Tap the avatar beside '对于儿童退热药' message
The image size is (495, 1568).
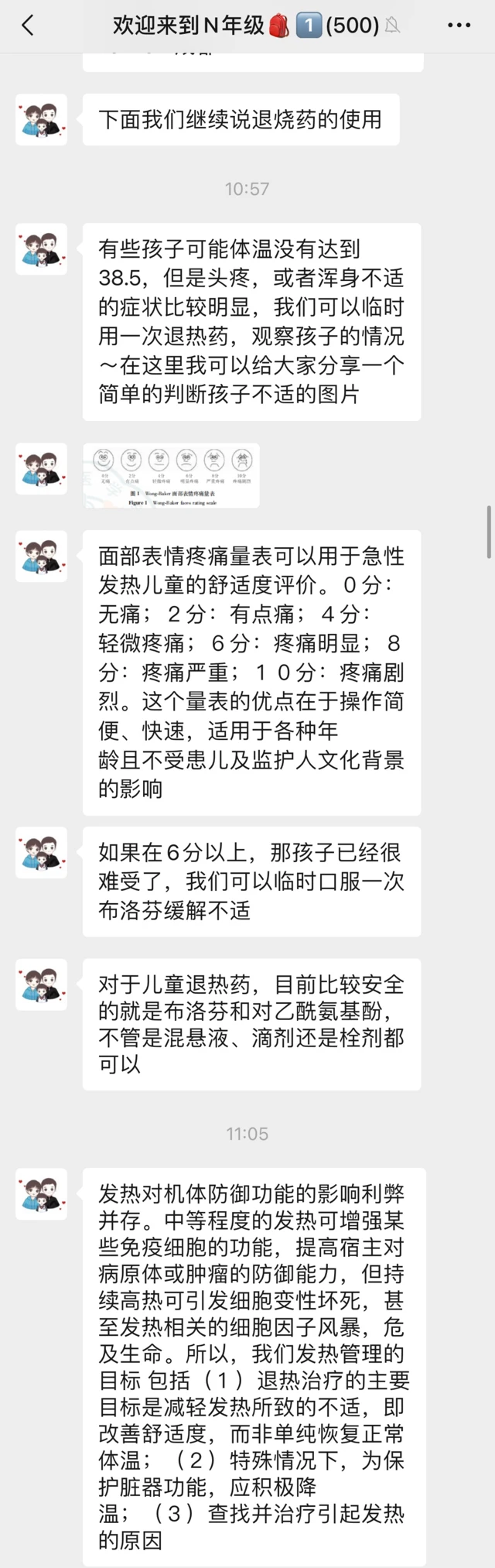[41, 984]
